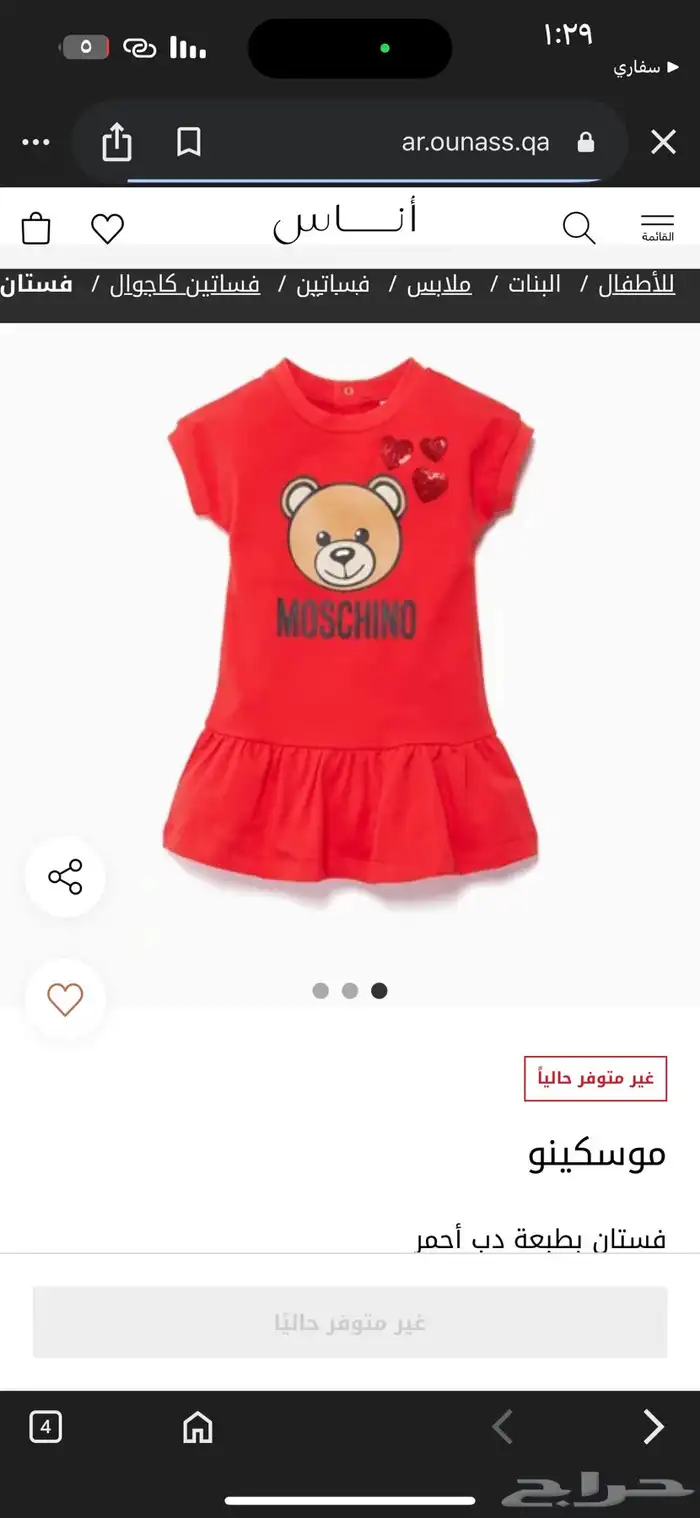Screen dimensions: 700x1518
Task: Select the first image page dot
Action: pos(321,991)
